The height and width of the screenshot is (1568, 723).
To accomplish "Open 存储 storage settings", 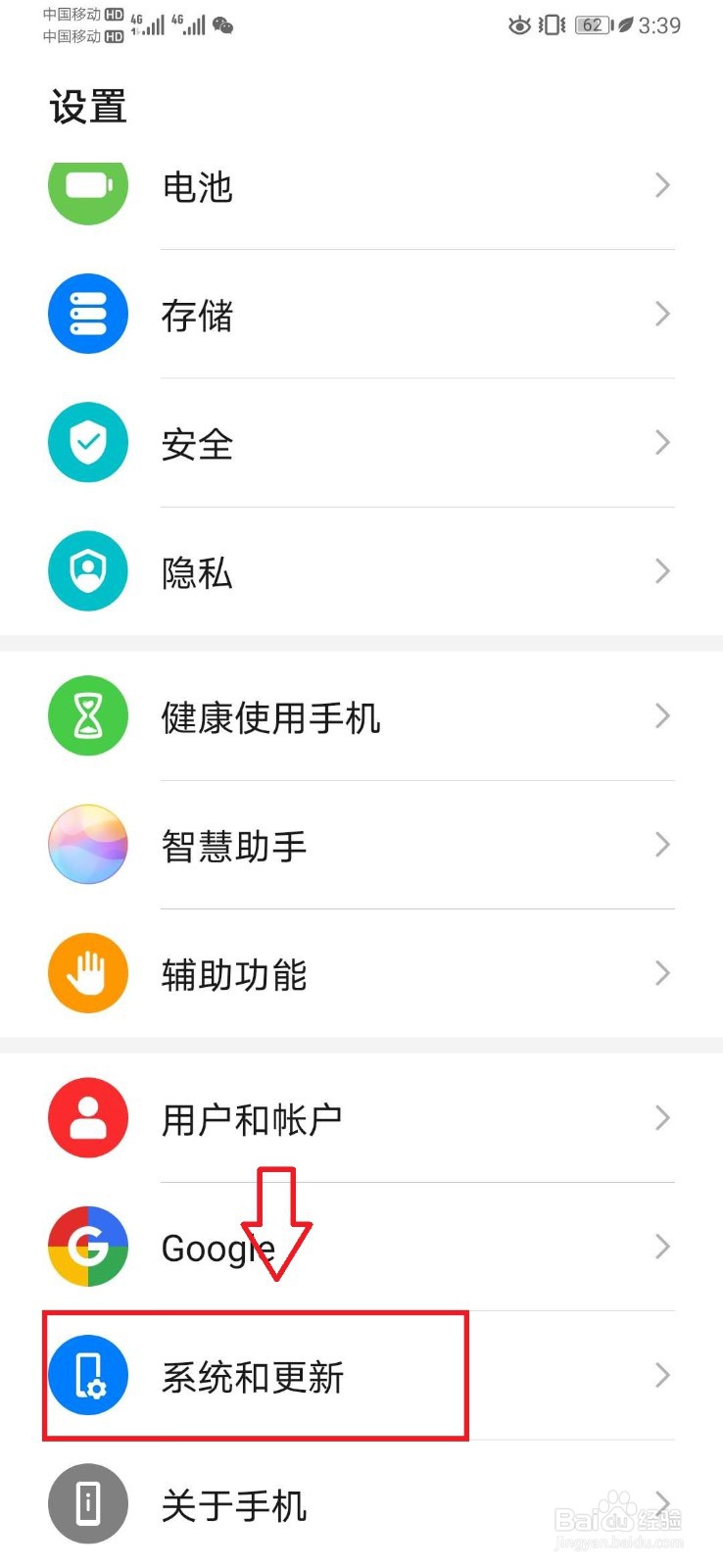I will (x=361, y=315).
